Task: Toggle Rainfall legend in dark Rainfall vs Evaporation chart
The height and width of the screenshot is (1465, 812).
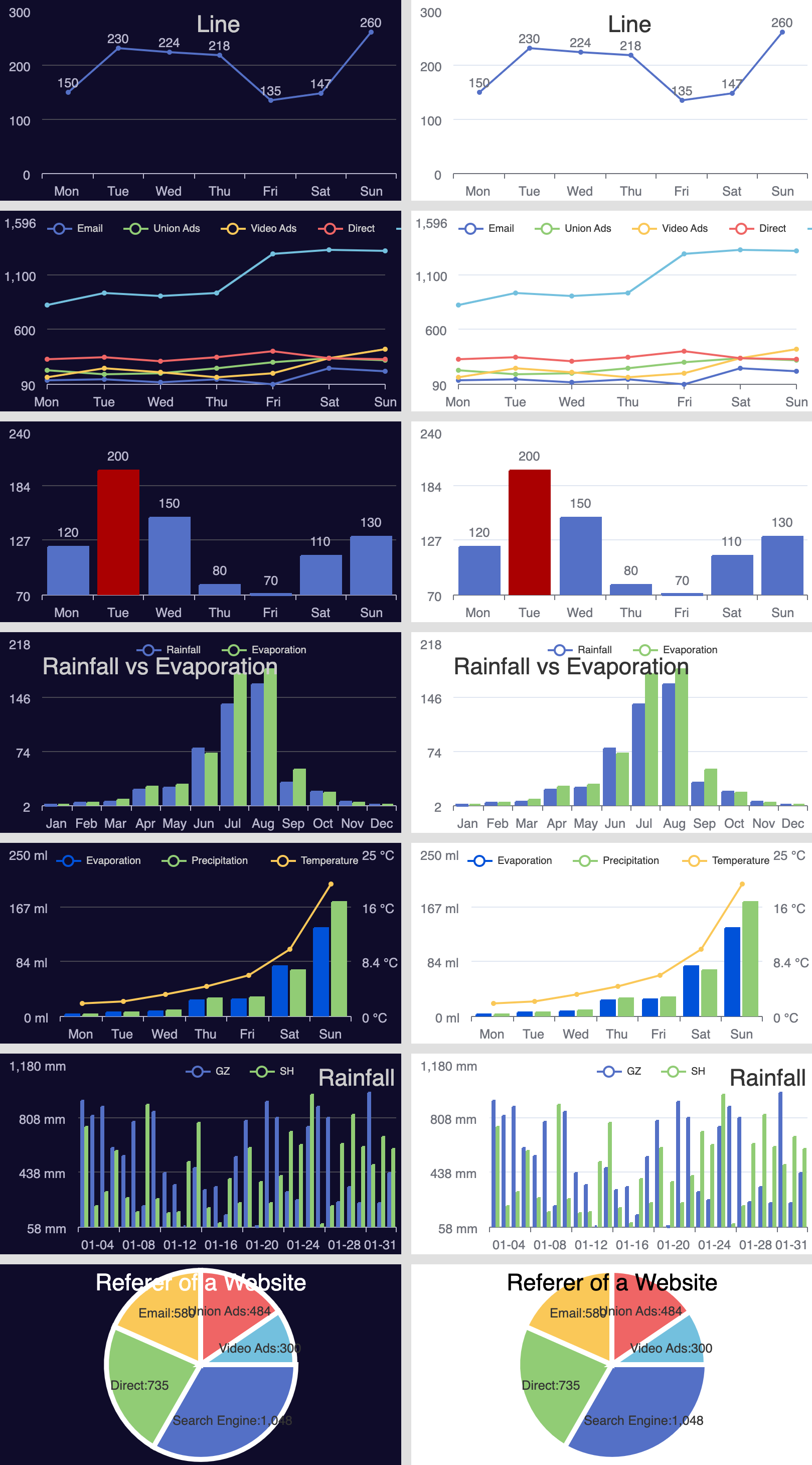Action: pyautogui.click(x=169, y=650)
